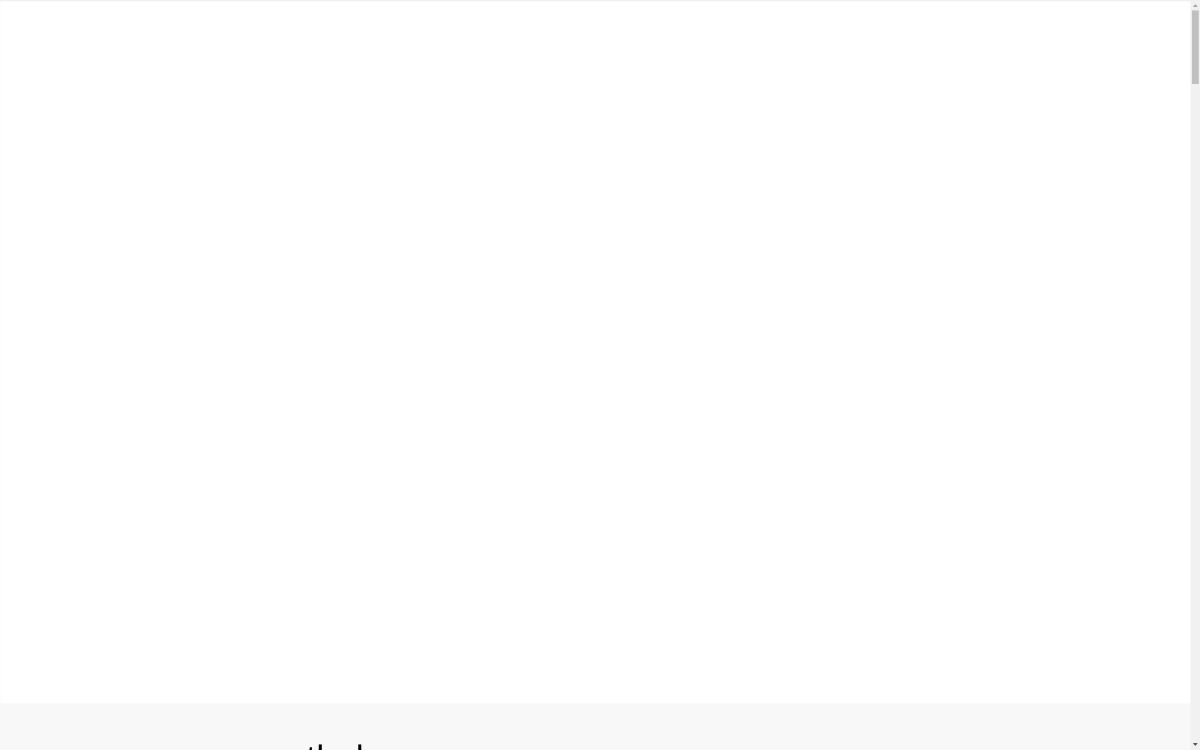The height and width of the screenshot is (750, 1200).
Task: Tap the scrollbar's up arrow
Action: [1195, 4]
